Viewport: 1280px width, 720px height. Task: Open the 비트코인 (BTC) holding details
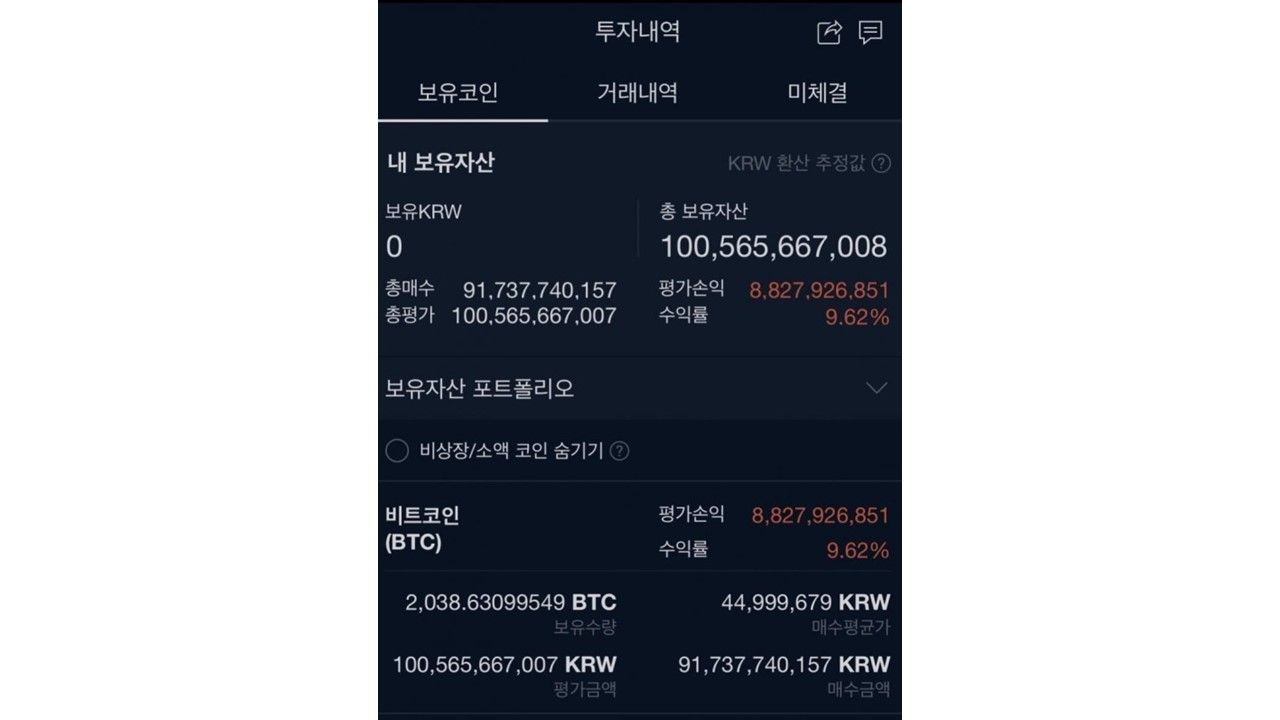(423, 529)
